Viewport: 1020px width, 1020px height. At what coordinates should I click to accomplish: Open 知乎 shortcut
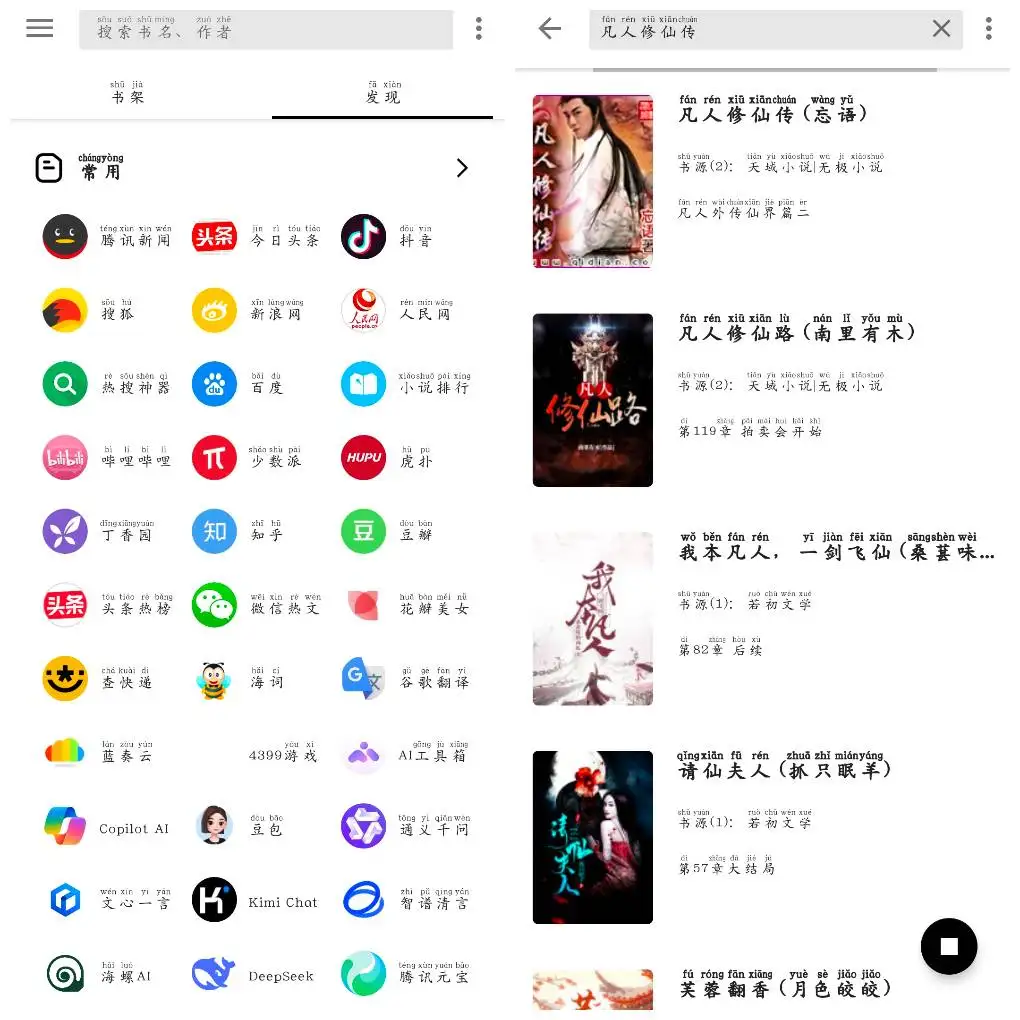click(240, 533)
